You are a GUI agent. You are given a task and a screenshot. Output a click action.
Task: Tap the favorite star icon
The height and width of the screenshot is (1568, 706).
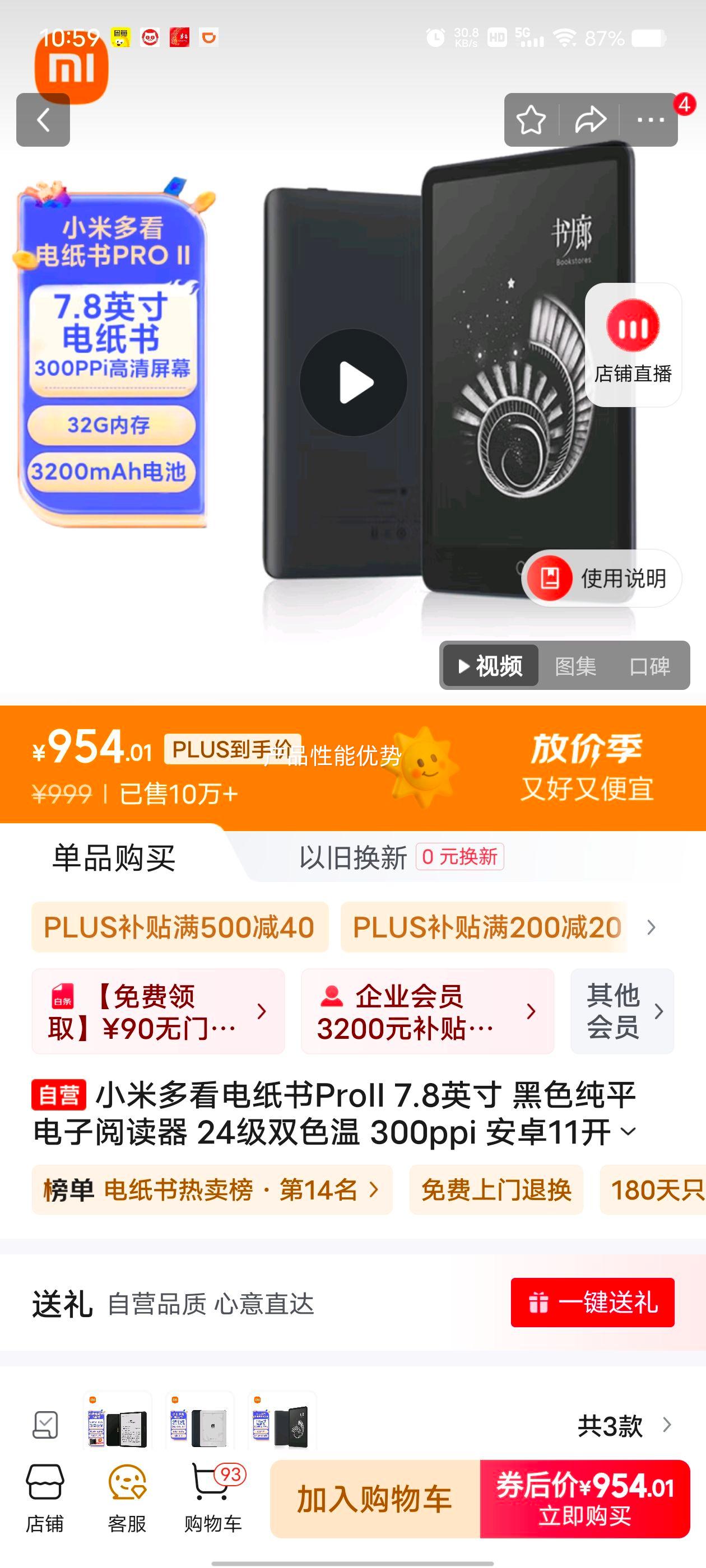click(531, 119)
